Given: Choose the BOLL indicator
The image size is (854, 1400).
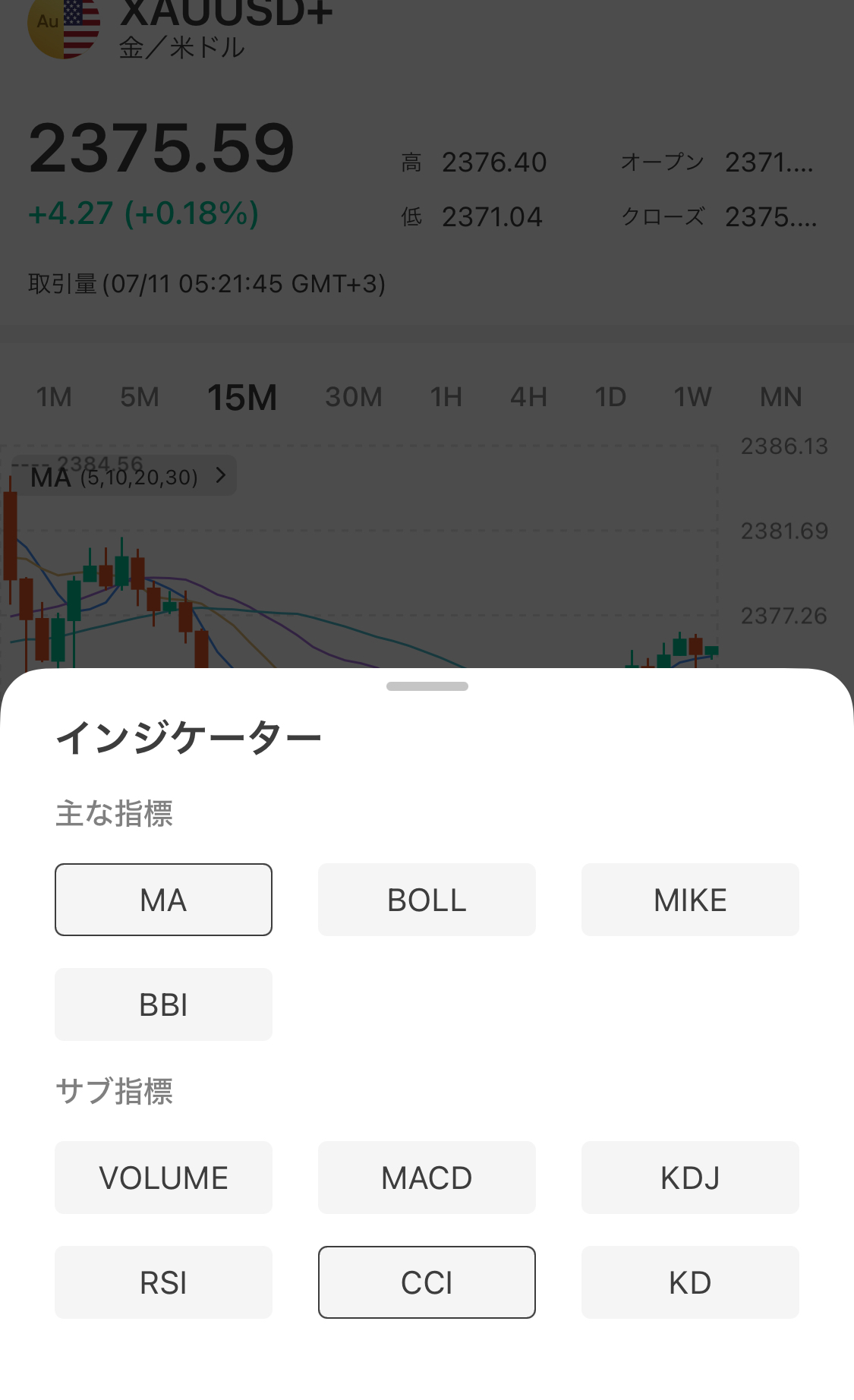Looking at the screenshot, I should click(x=427, y=900).
